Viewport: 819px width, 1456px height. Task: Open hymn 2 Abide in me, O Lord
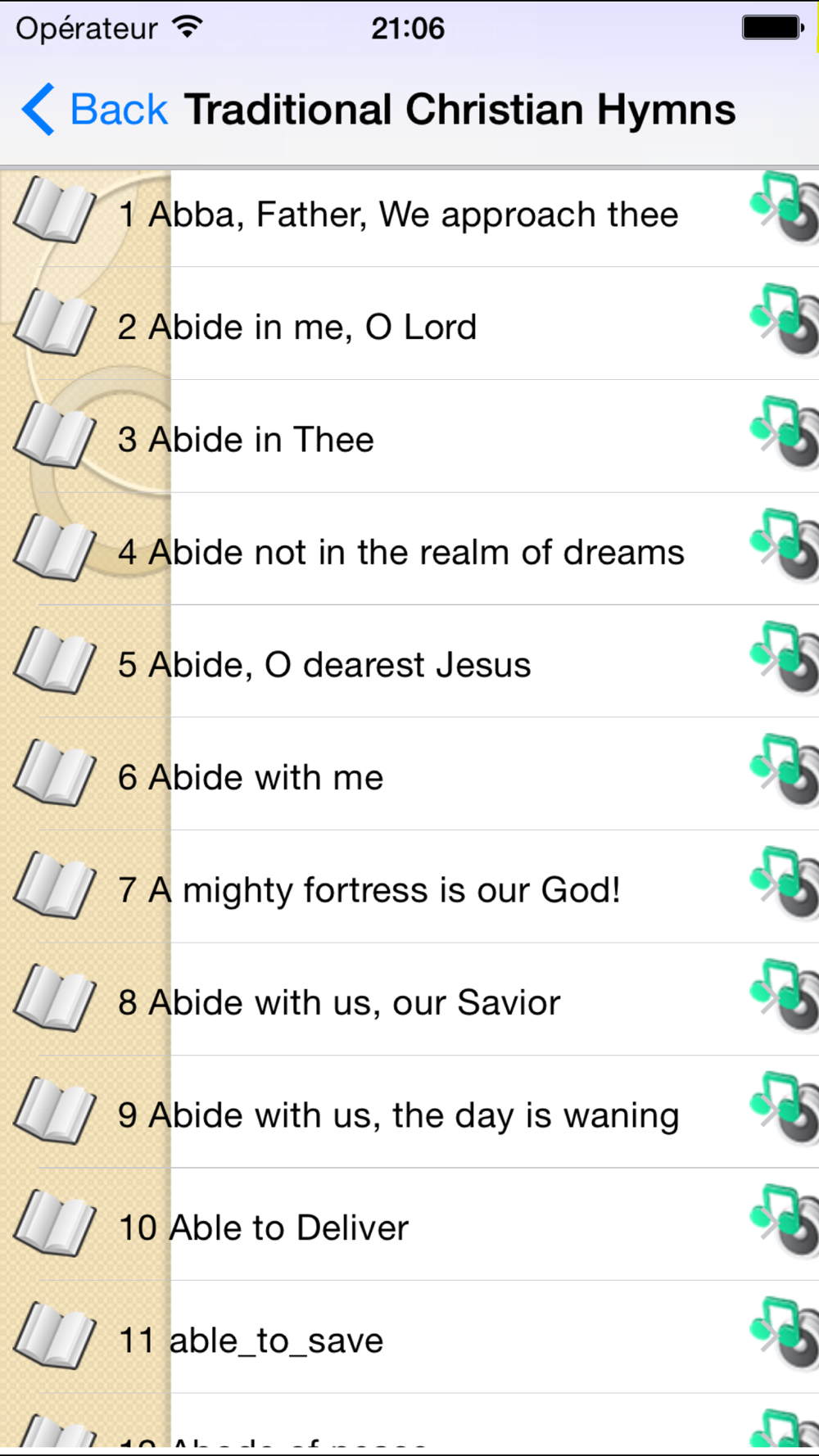(409, 328)
